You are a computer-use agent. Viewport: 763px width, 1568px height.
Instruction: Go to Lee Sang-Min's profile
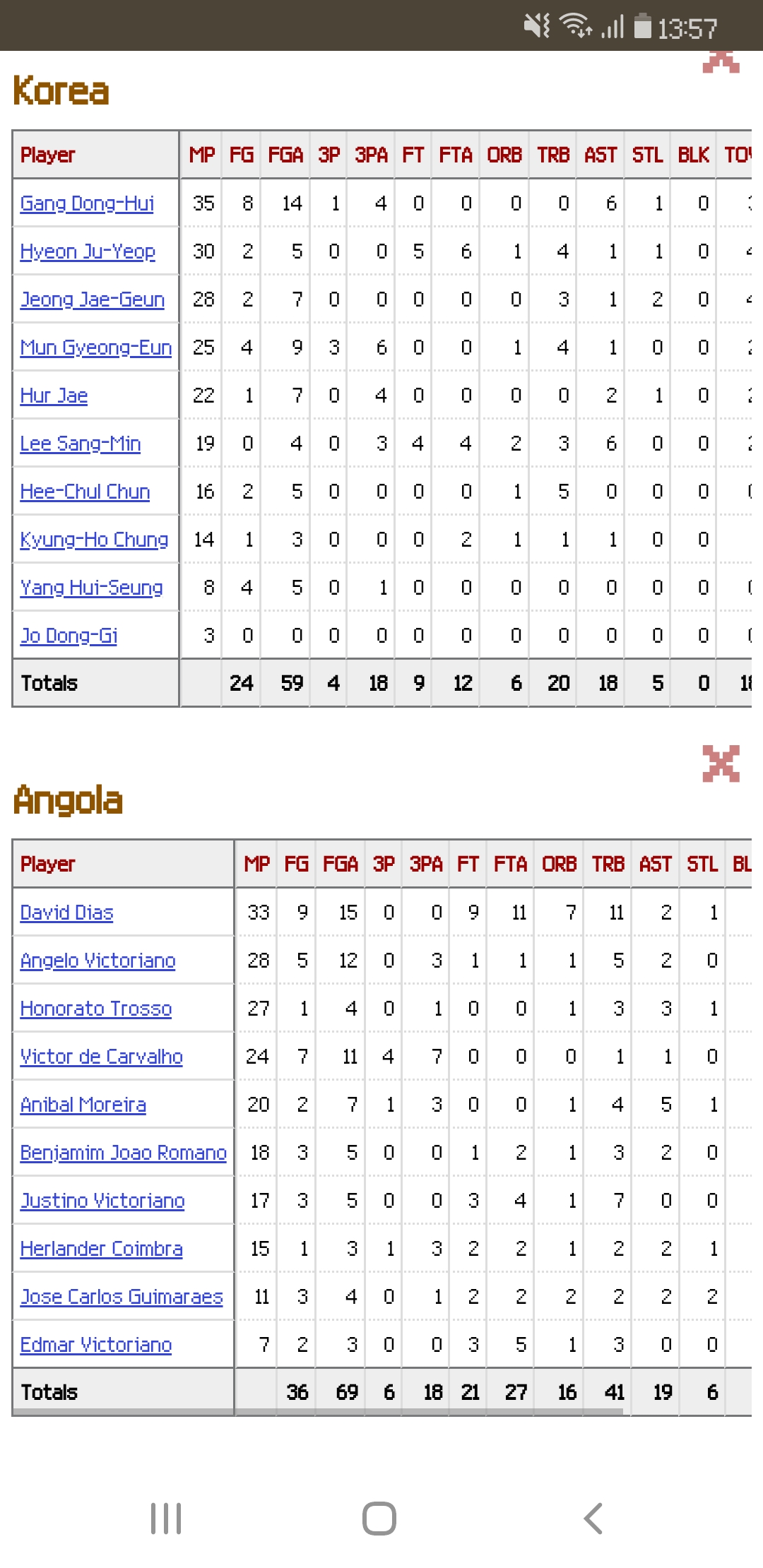click(x=81, y=444)
